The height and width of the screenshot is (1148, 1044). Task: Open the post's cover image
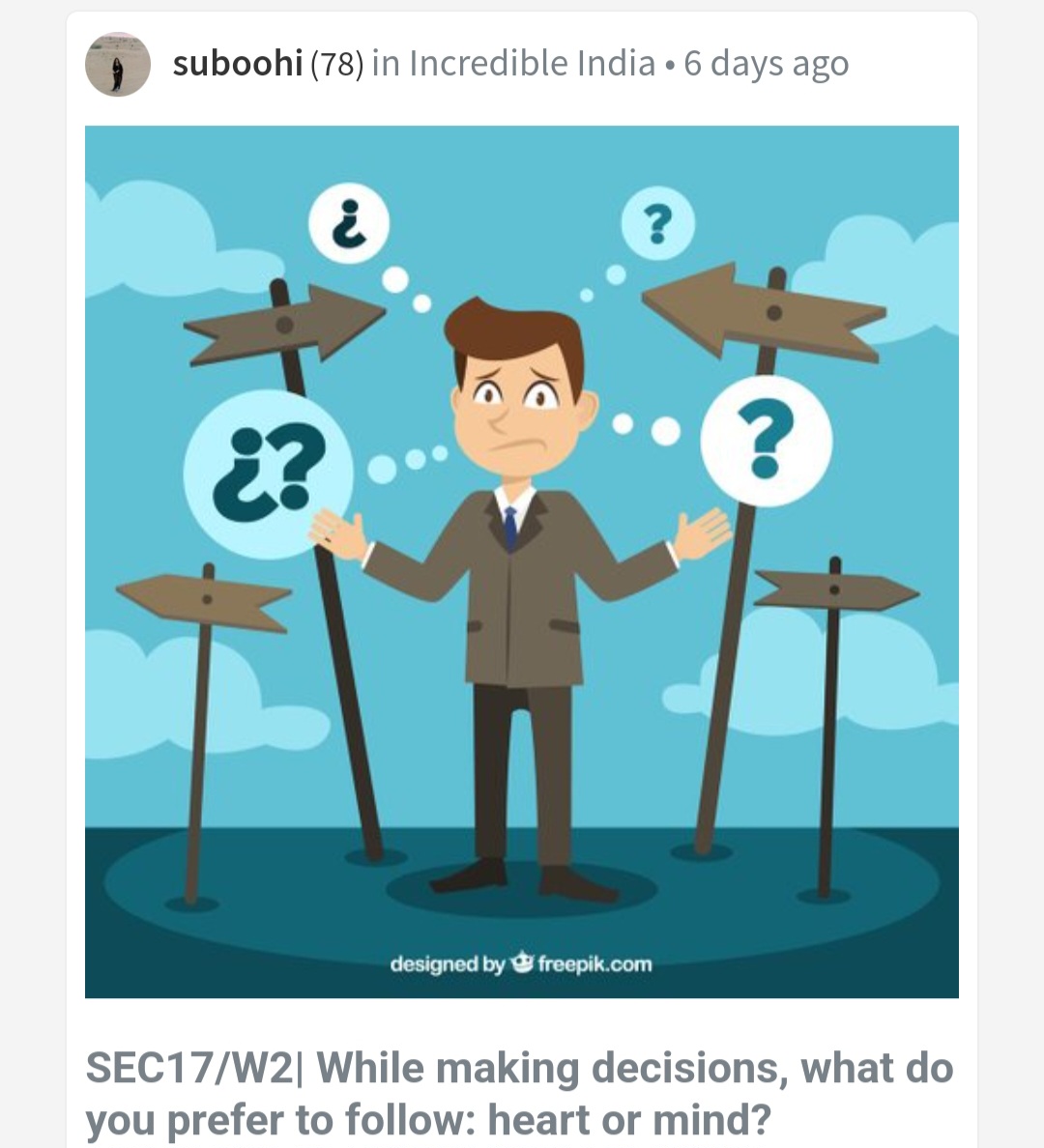(522, 560)
